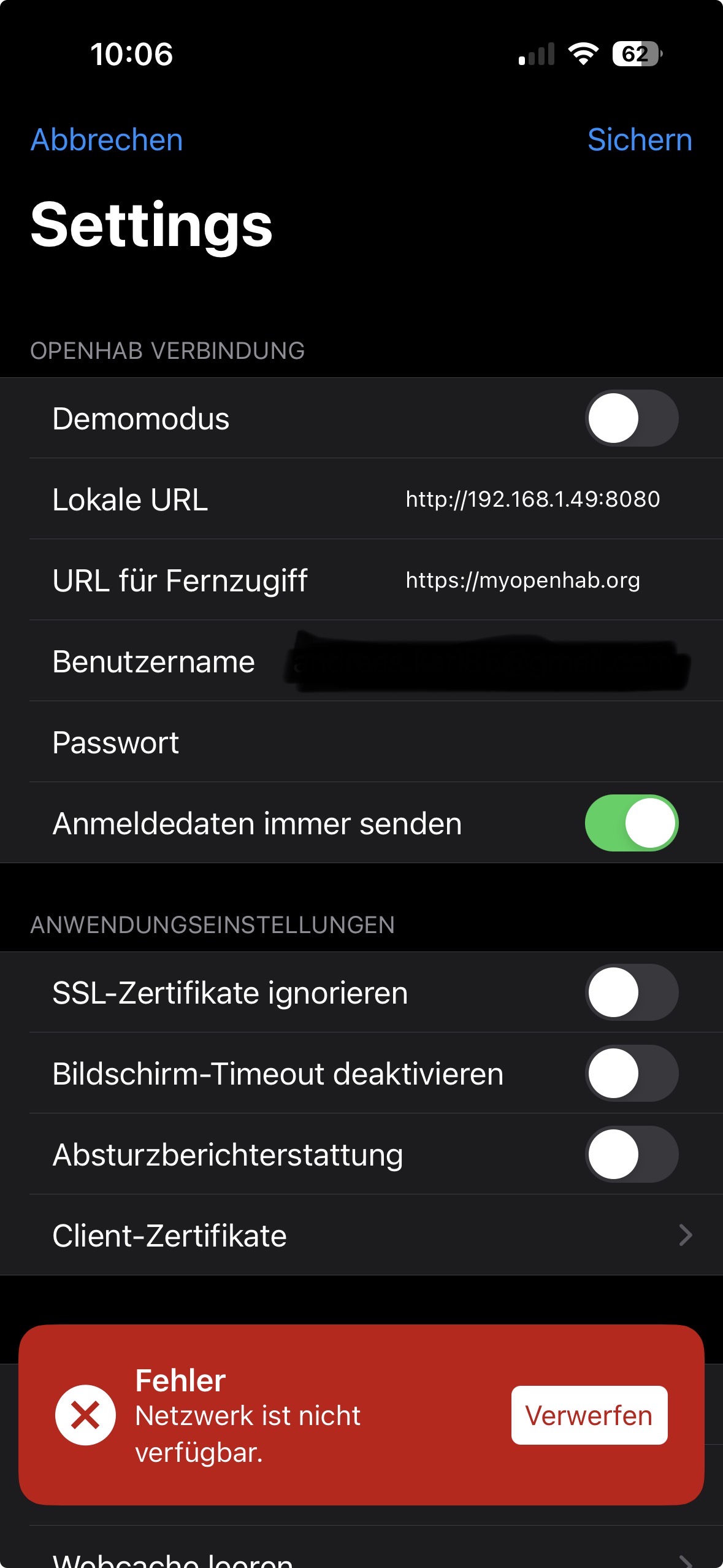
Task: Edit the URL für Fernzugiff field
Action: click(x=522, y=580)
